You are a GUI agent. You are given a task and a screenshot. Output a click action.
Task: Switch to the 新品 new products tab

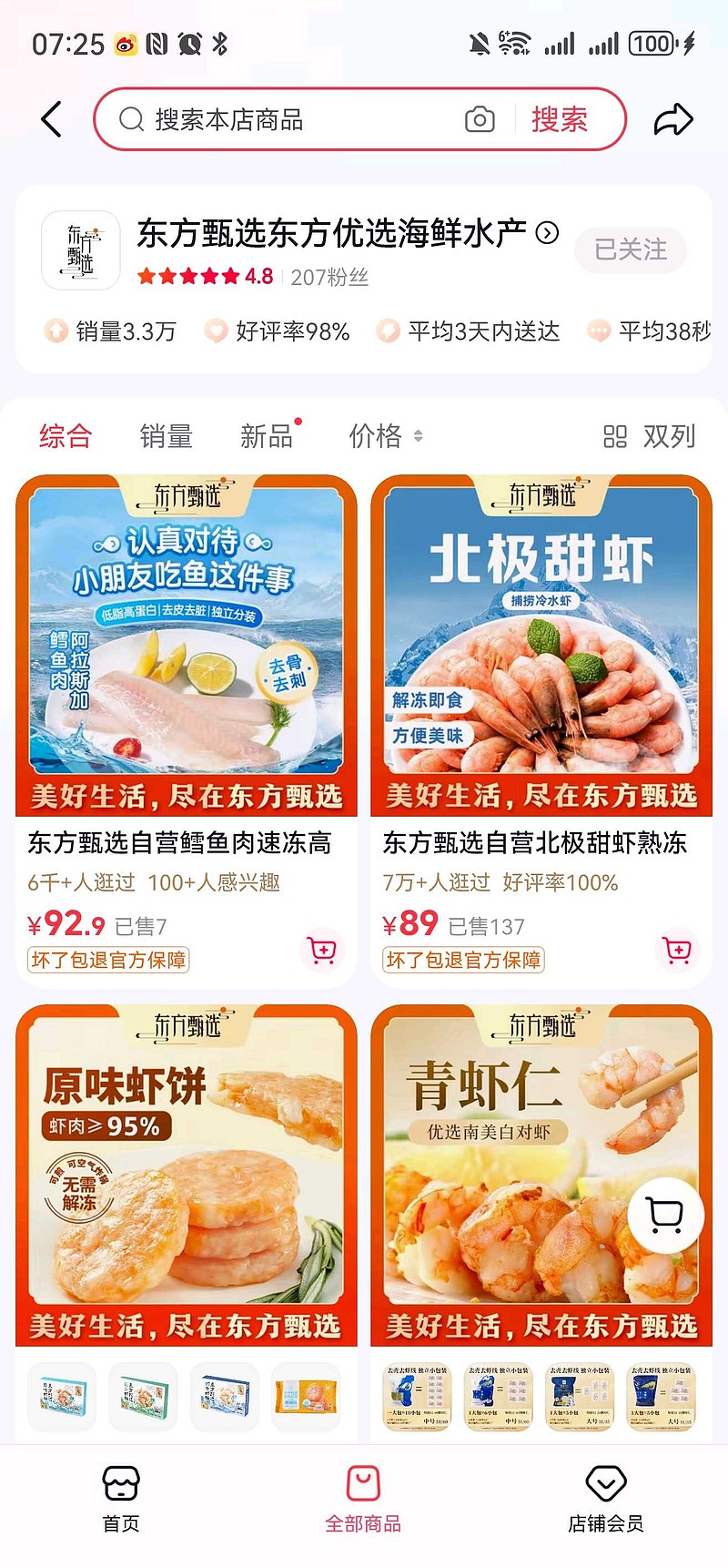pyautogui.click(x=265, y=436)
